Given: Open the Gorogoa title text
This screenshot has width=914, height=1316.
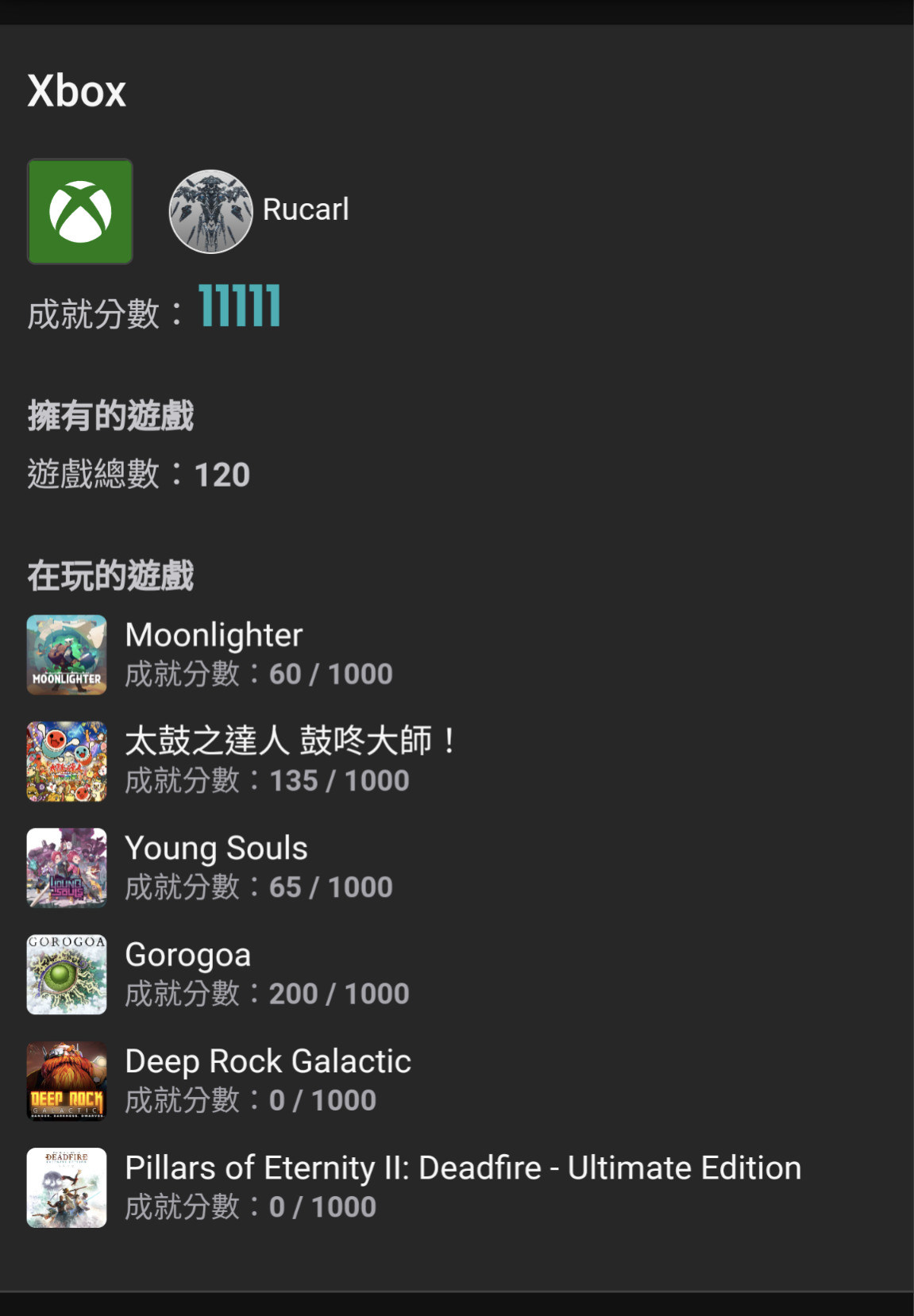Looking at the screenshot, I should click(187, 954).
